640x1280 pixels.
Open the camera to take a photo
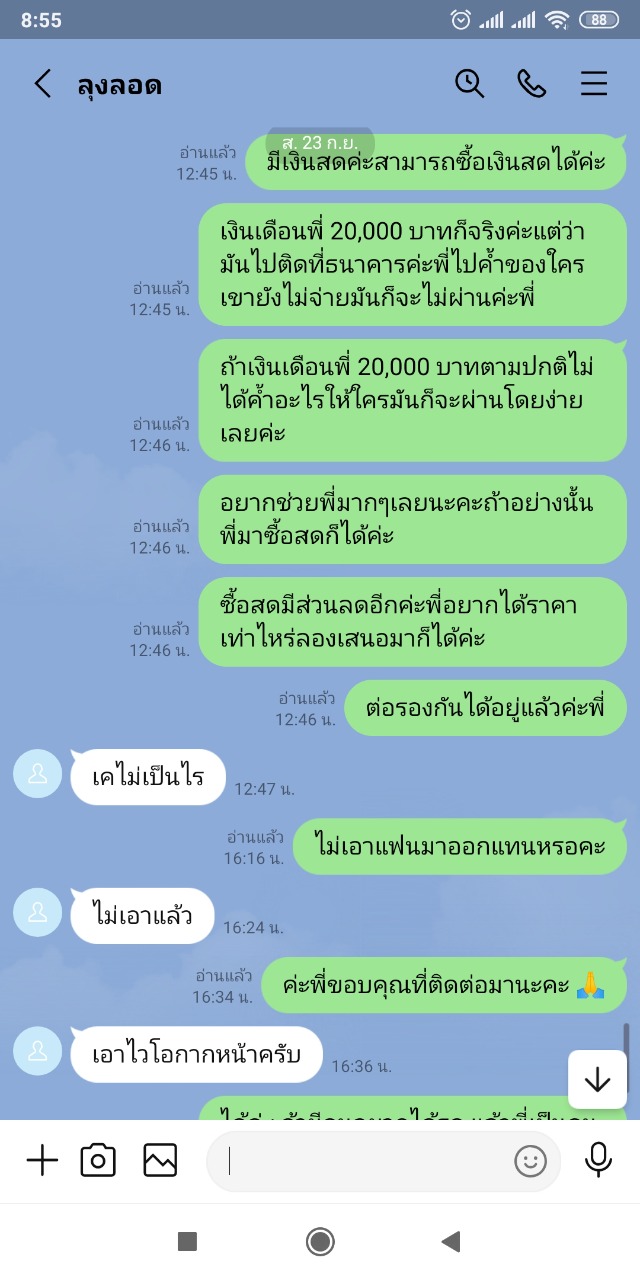98,1160
